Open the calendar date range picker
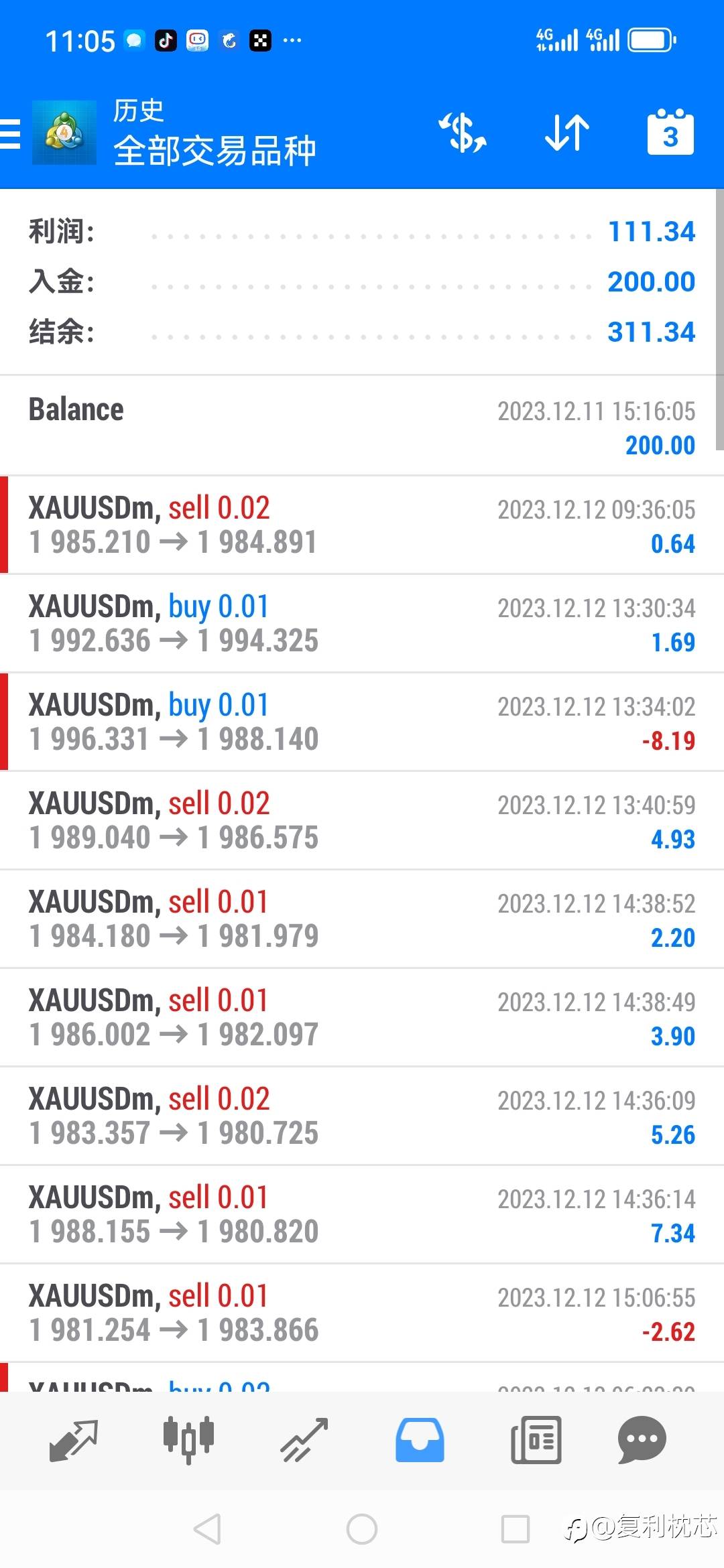The width and height of the screenshot is (724, 1568). tap(670, 133)
